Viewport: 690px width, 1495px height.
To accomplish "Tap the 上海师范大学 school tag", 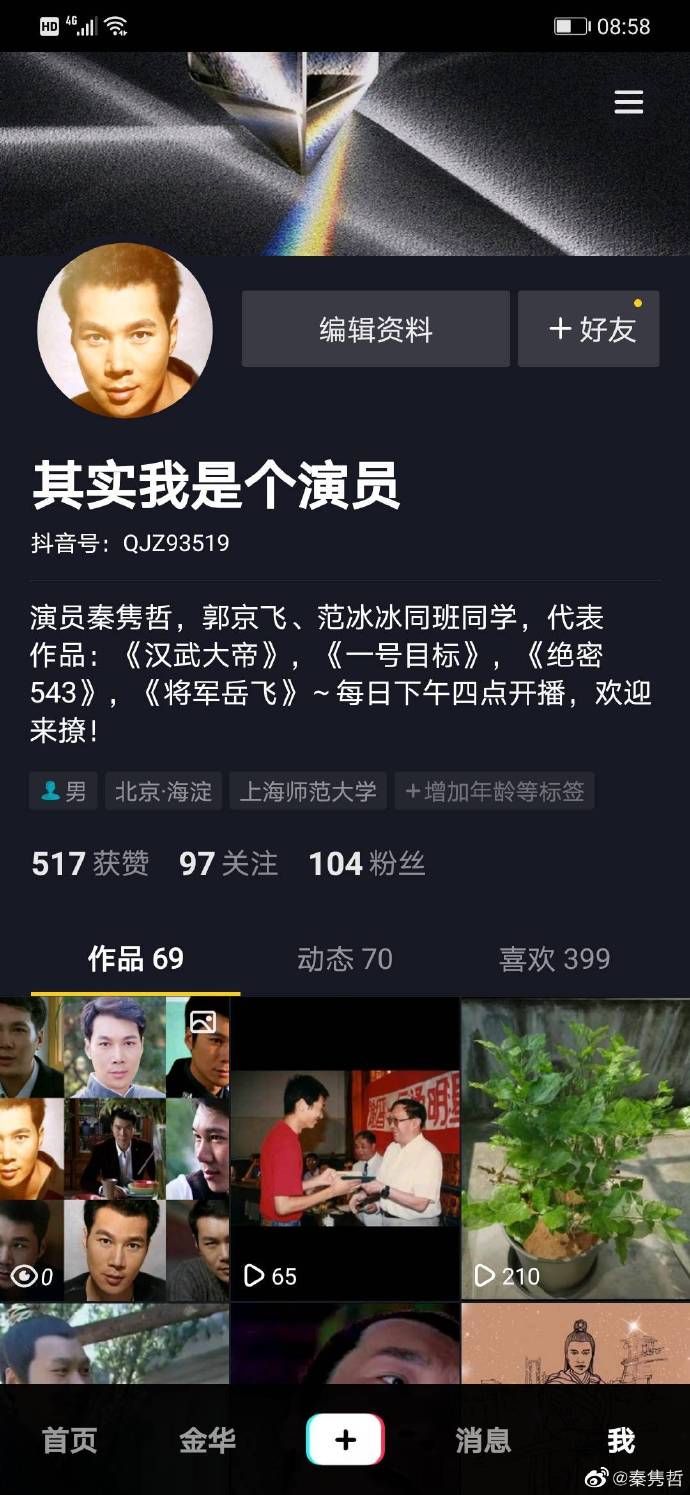I will [x=307, y=792].
